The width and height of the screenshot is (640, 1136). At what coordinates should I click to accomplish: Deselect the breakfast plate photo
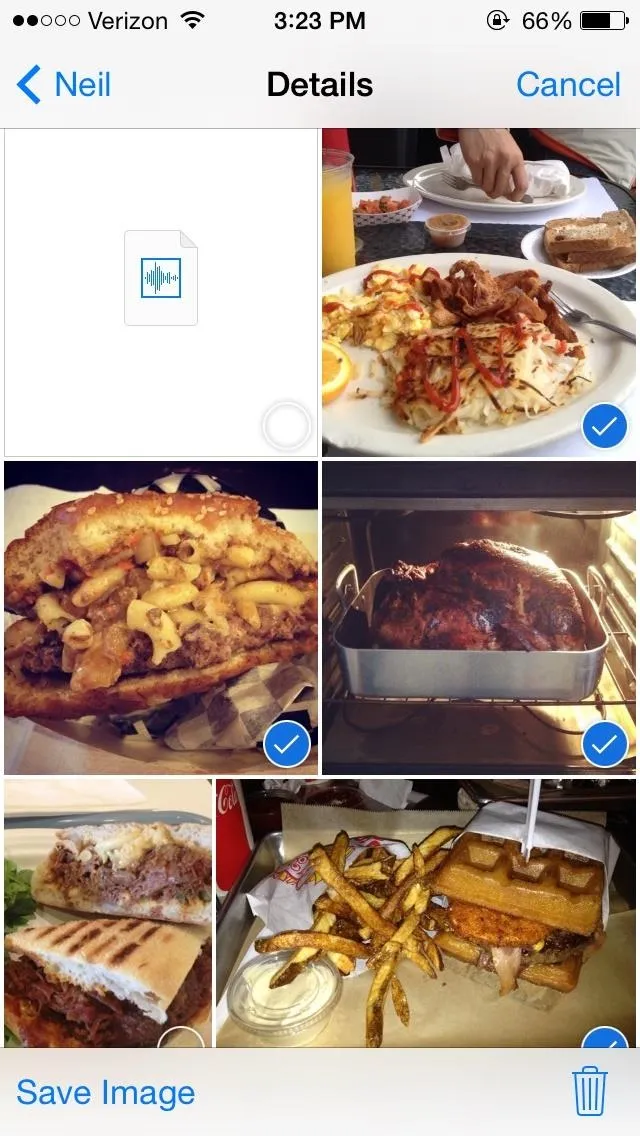(604, 427)
